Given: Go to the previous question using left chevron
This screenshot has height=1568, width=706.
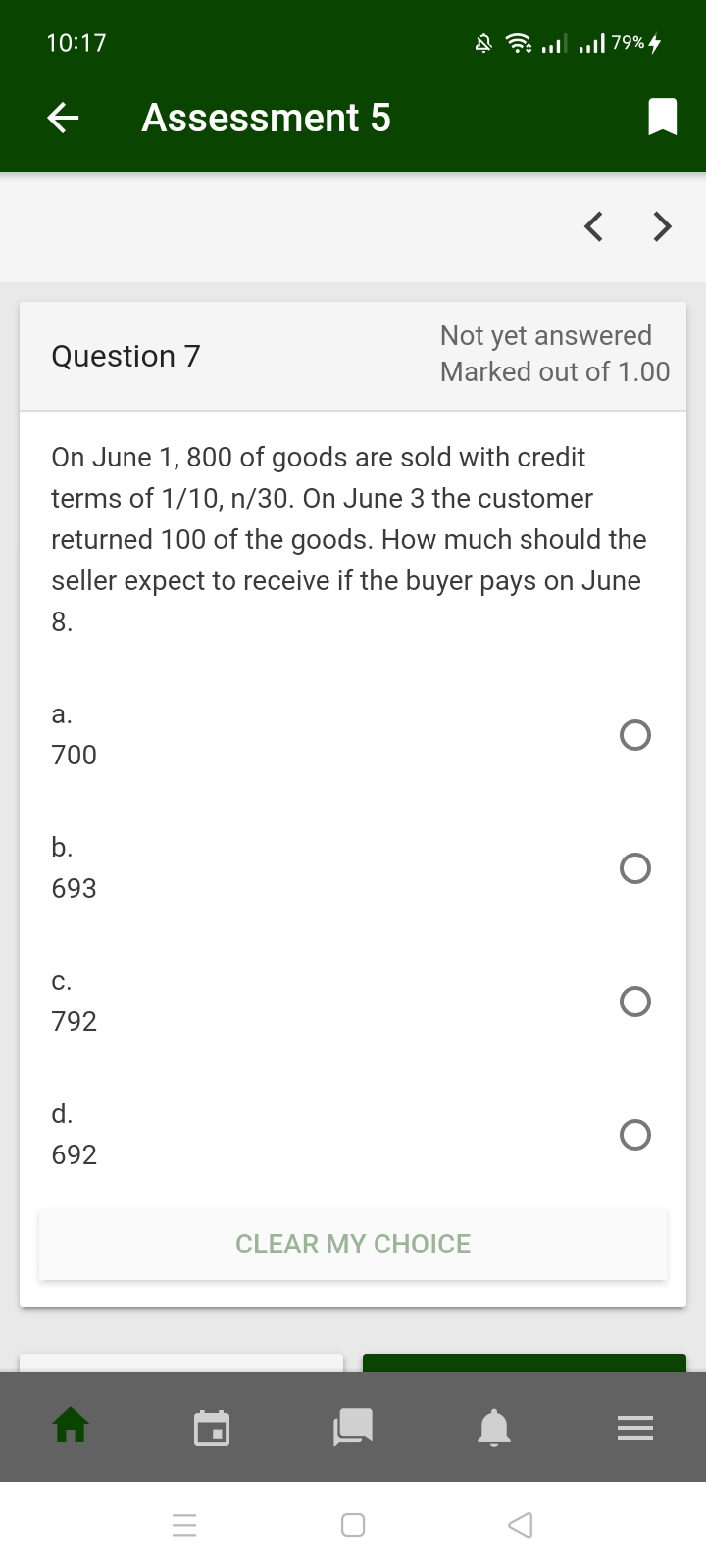Looking at the screenshot, I should [x=592, y=226].
